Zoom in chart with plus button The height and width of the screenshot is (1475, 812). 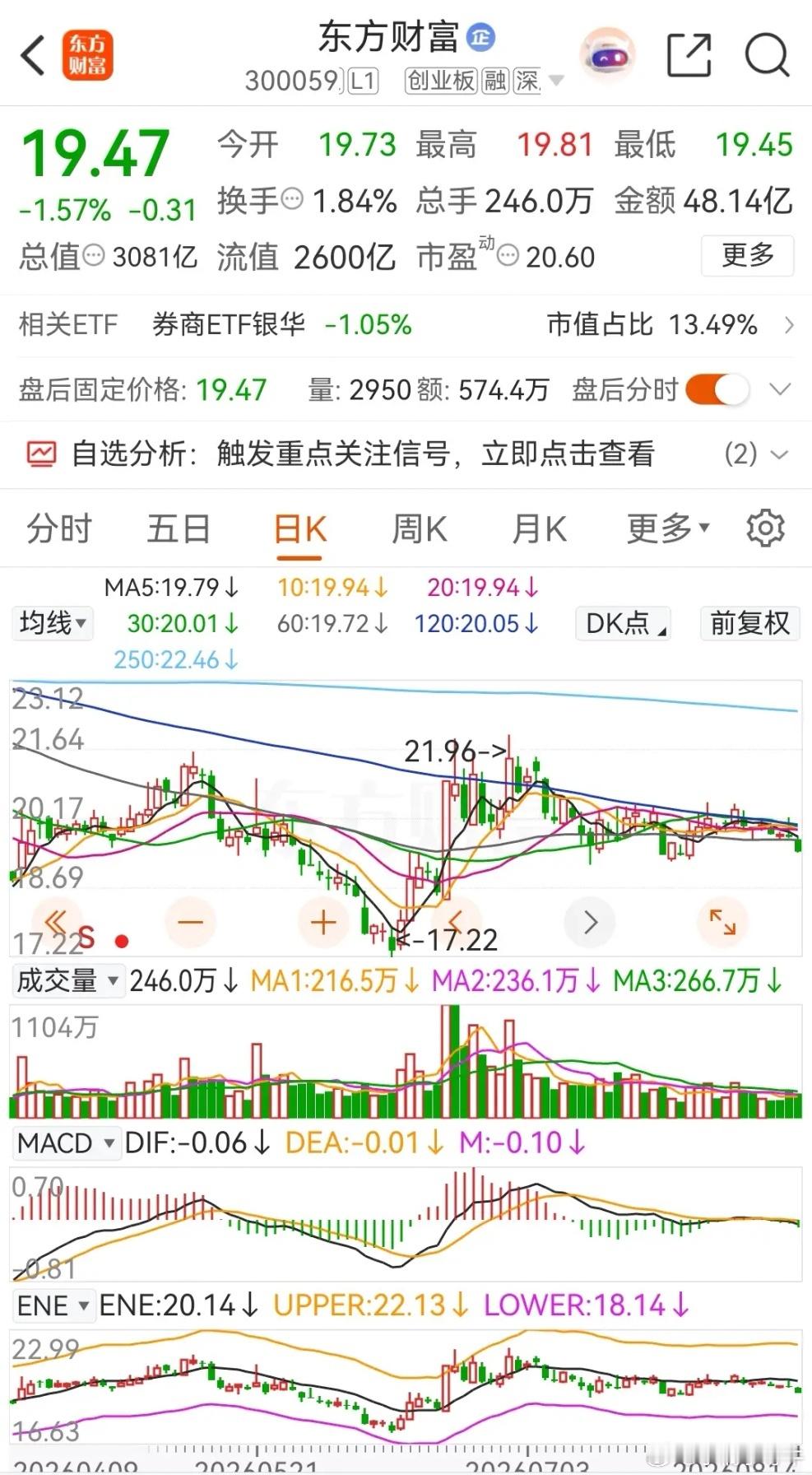[x=323, y=922]
